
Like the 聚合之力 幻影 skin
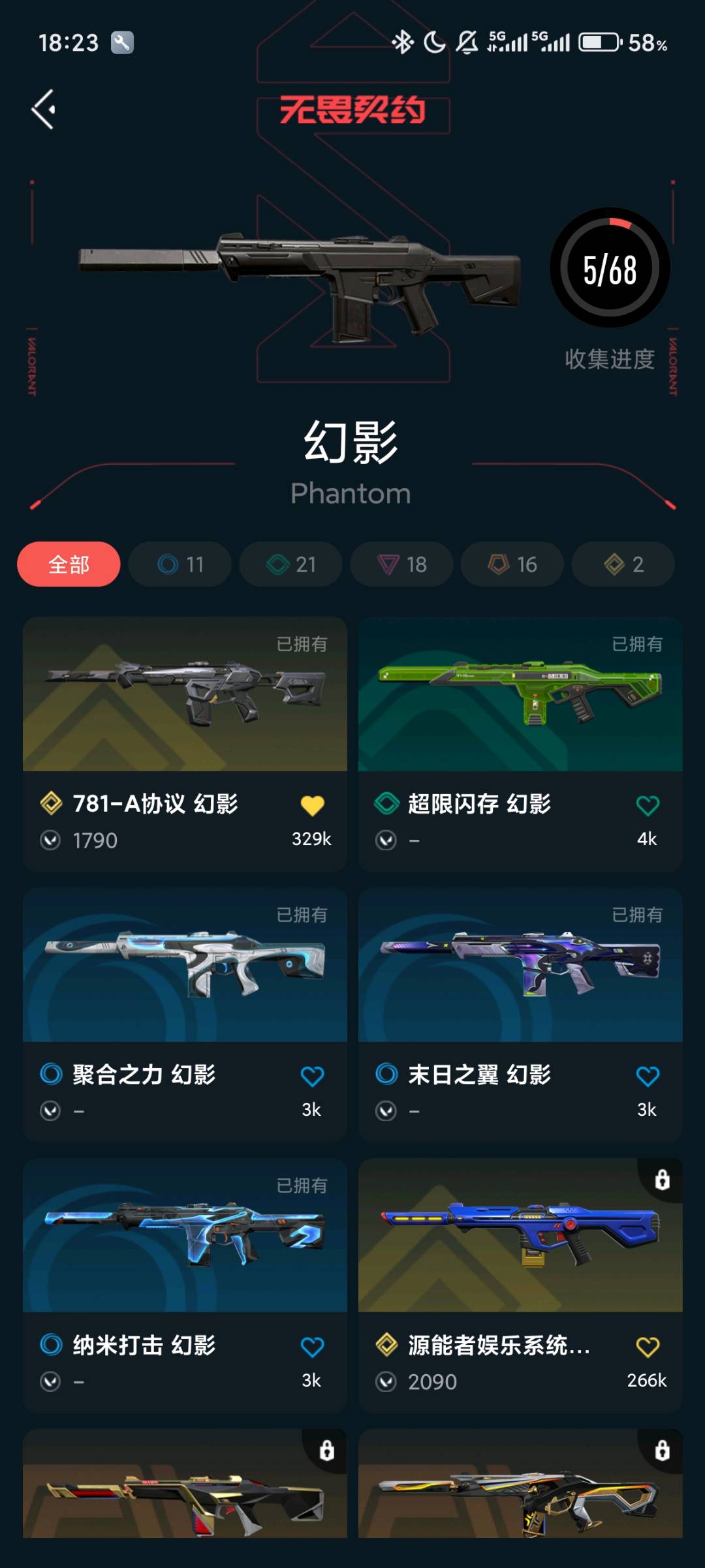point(312,1077)
